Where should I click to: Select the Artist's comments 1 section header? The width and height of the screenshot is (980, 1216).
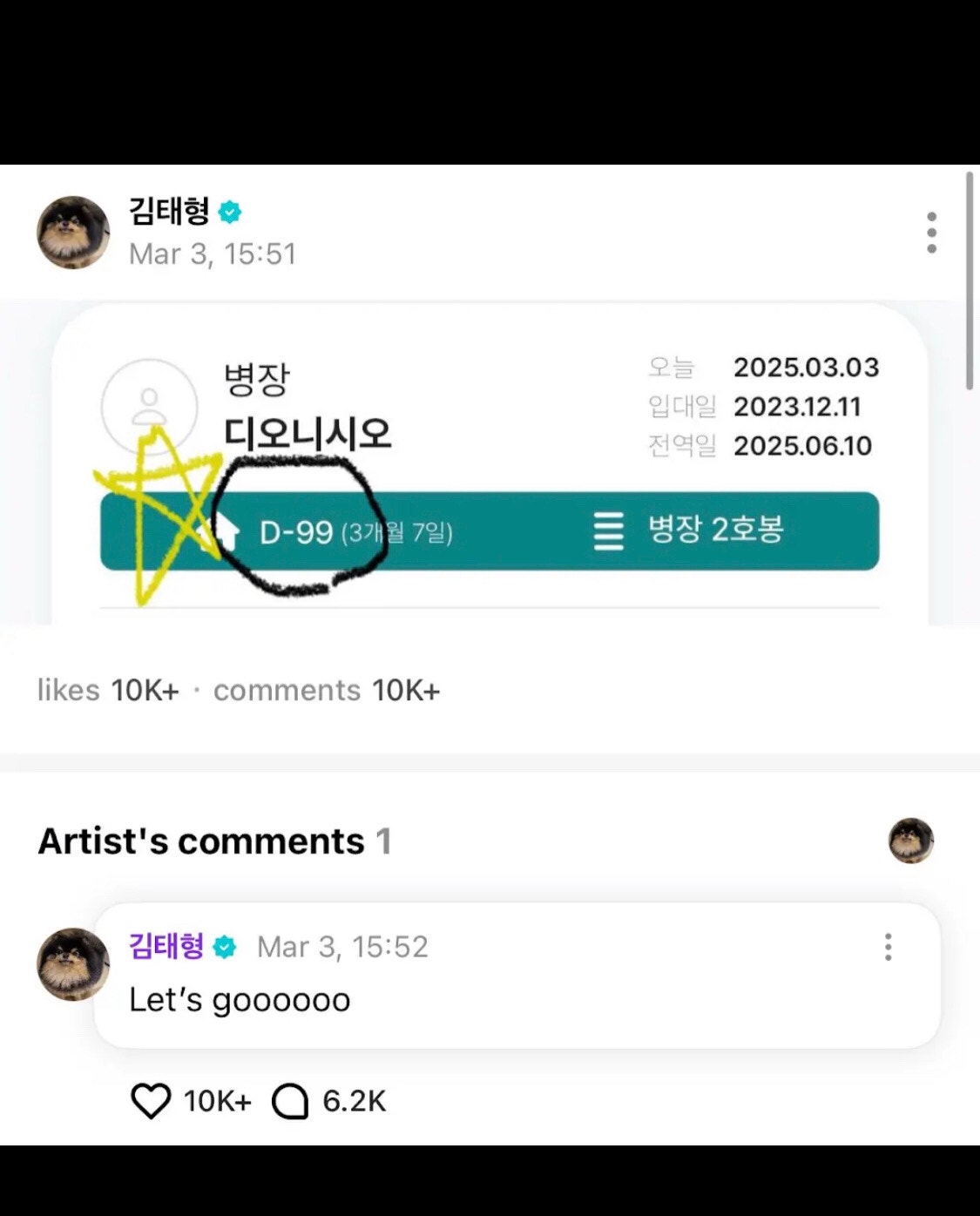click(x=212, y=841)
